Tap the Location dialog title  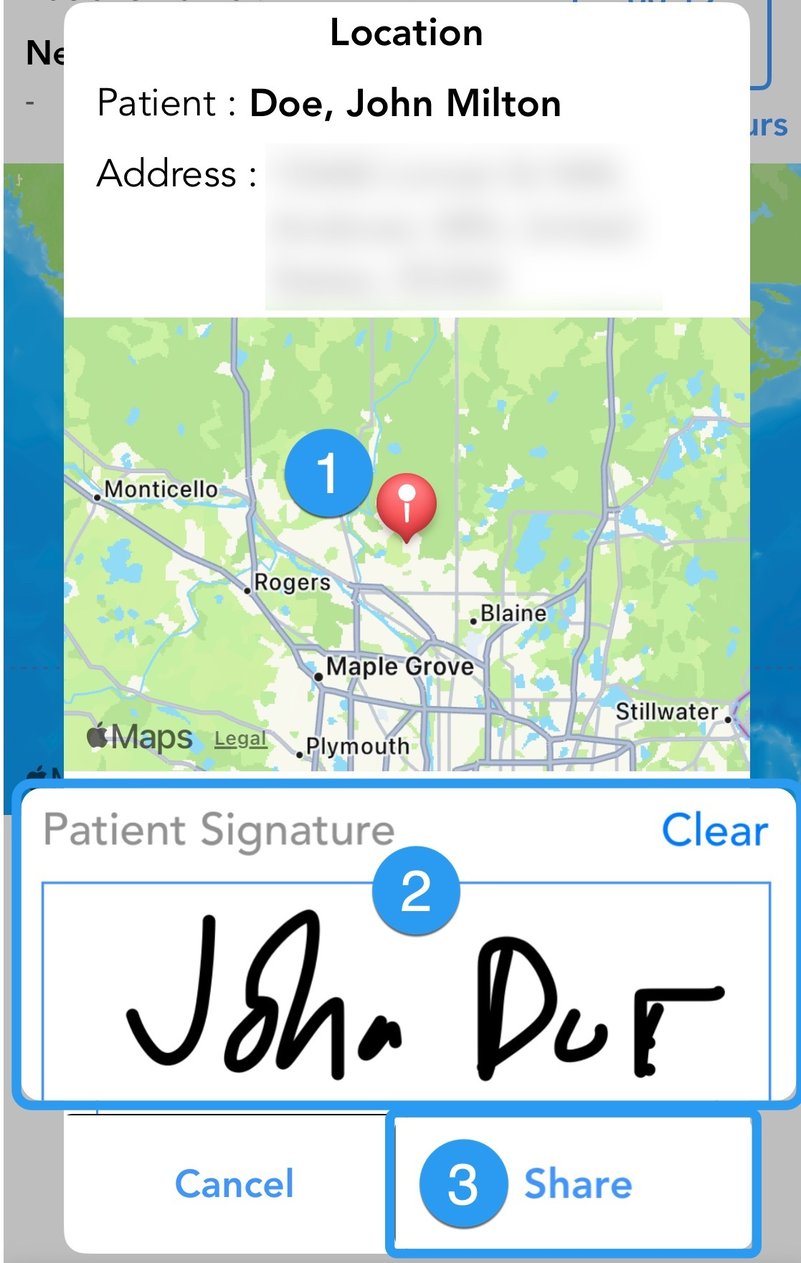tap(406, 33)
